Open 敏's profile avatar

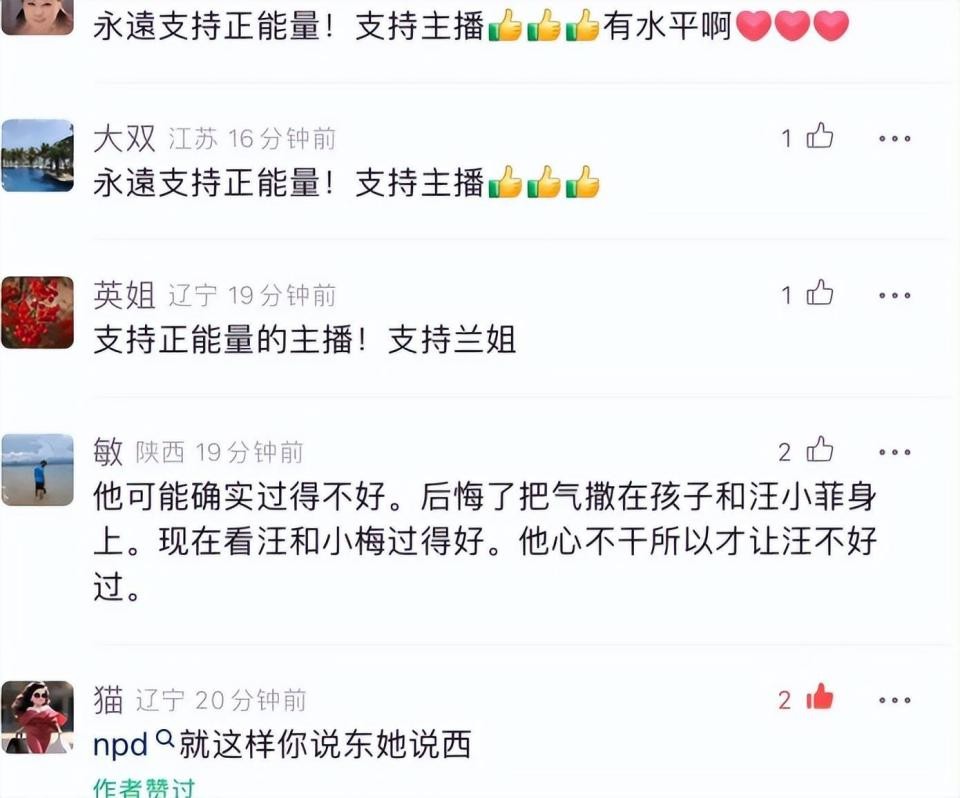pos(37,470)
